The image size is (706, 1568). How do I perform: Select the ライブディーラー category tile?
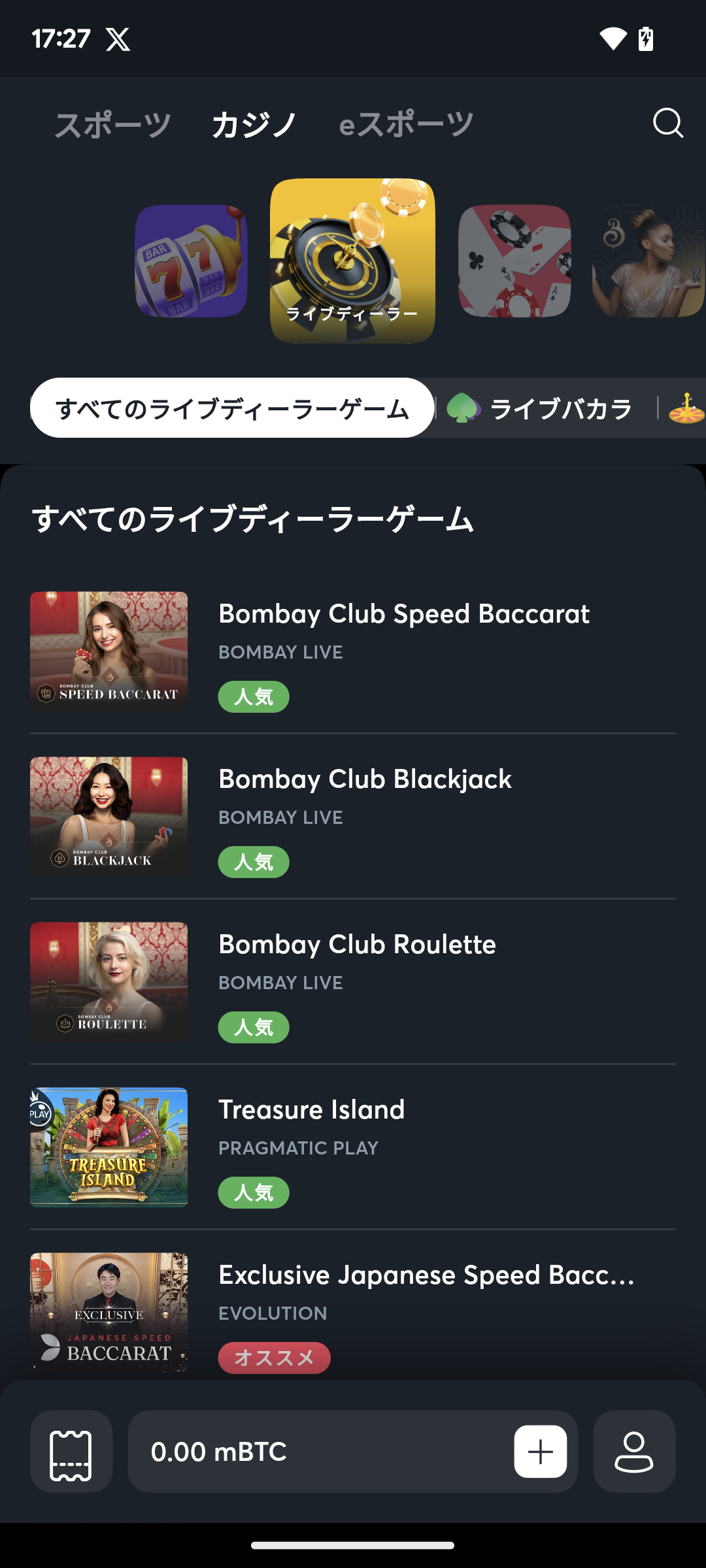point(352,261)
